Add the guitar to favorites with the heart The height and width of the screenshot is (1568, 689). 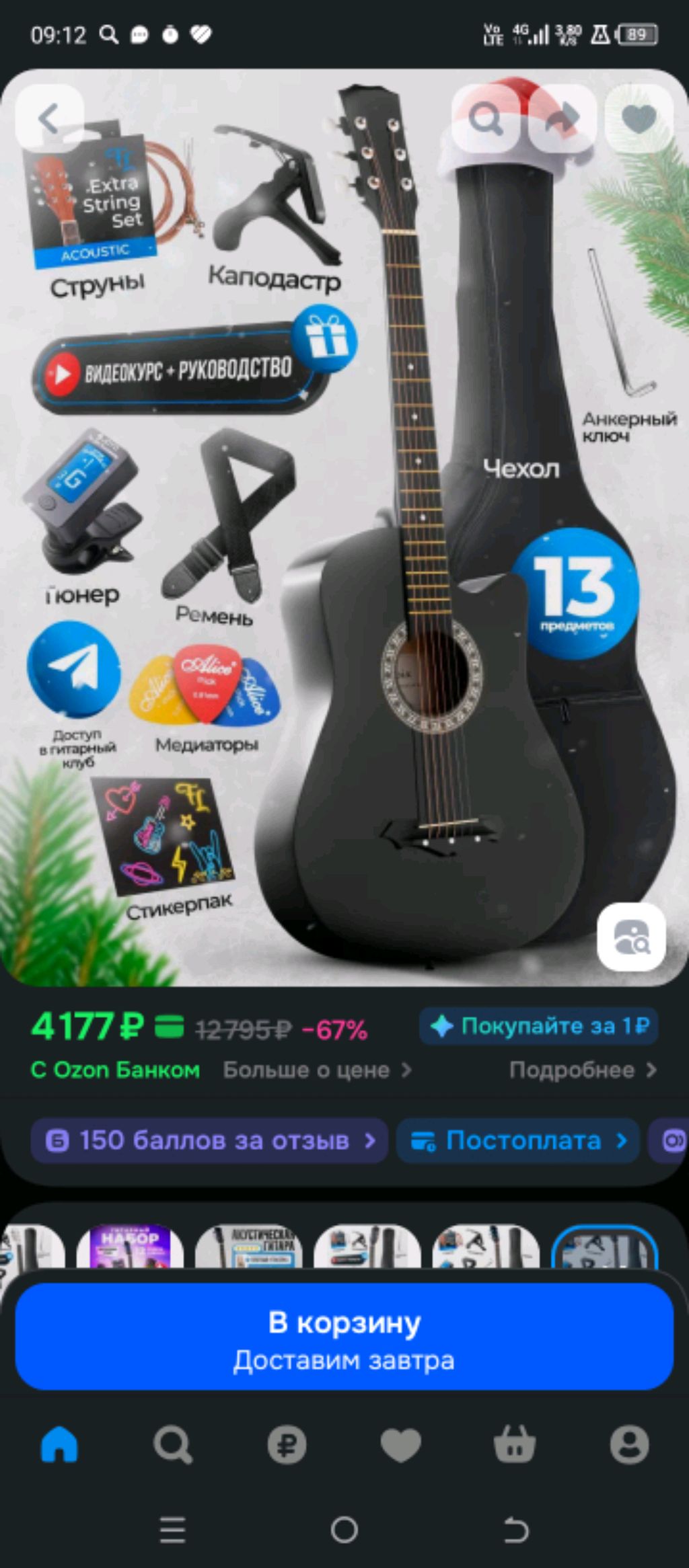point(639,118)
